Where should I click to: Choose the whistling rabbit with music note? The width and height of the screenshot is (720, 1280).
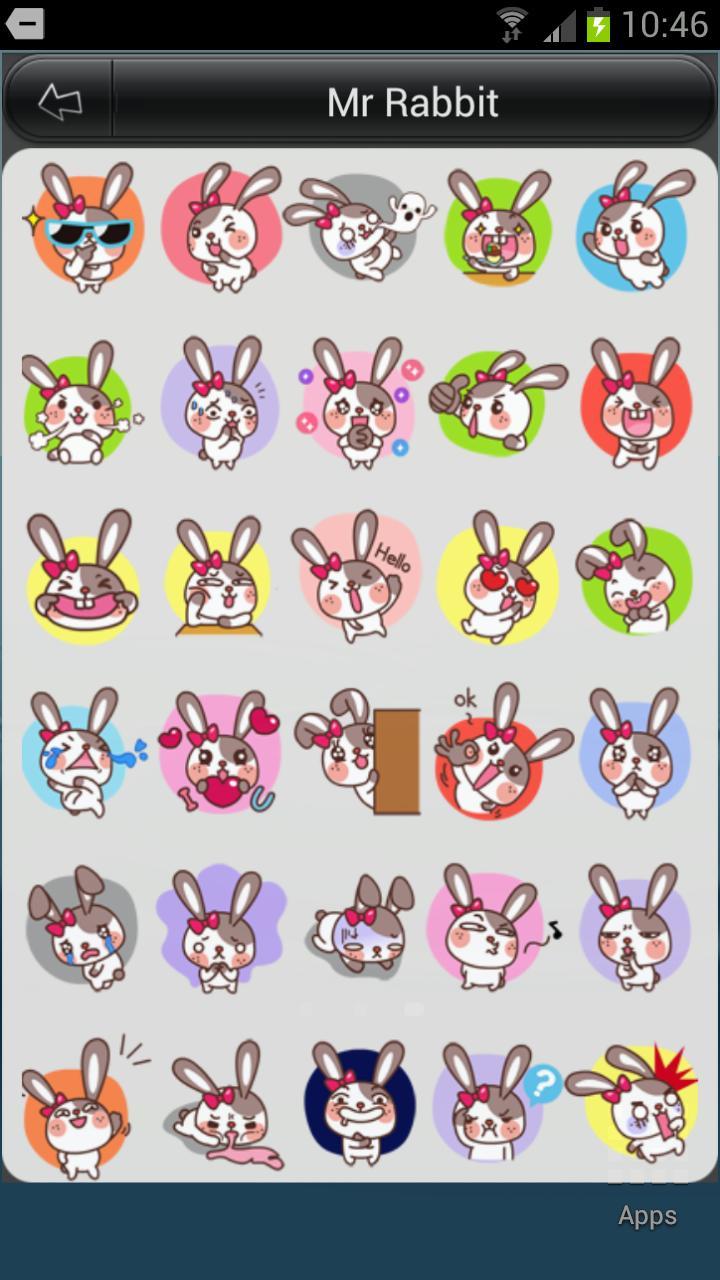pos(495,928)
